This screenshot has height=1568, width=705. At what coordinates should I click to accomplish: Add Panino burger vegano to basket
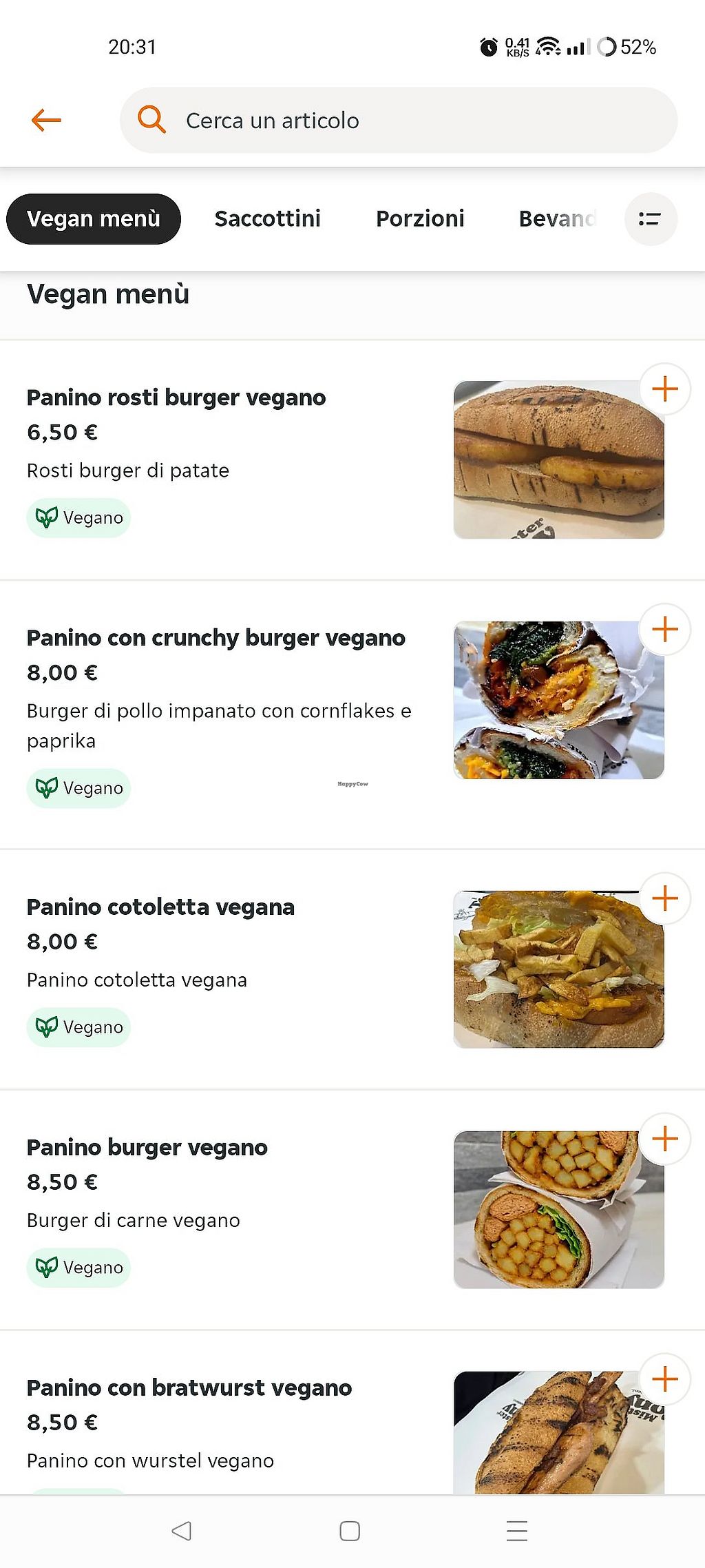tap(665, 1139)
